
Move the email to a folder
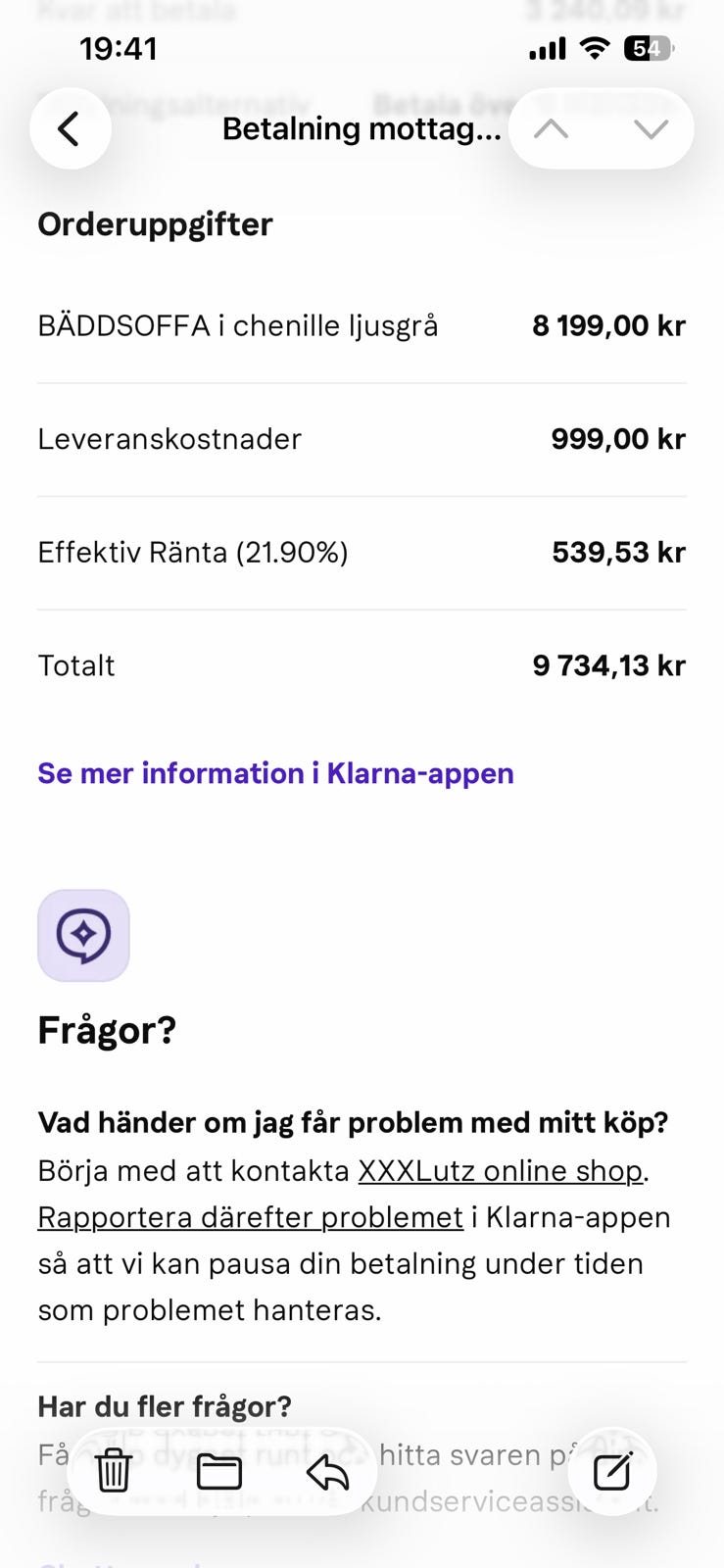tap(219, 1471)
